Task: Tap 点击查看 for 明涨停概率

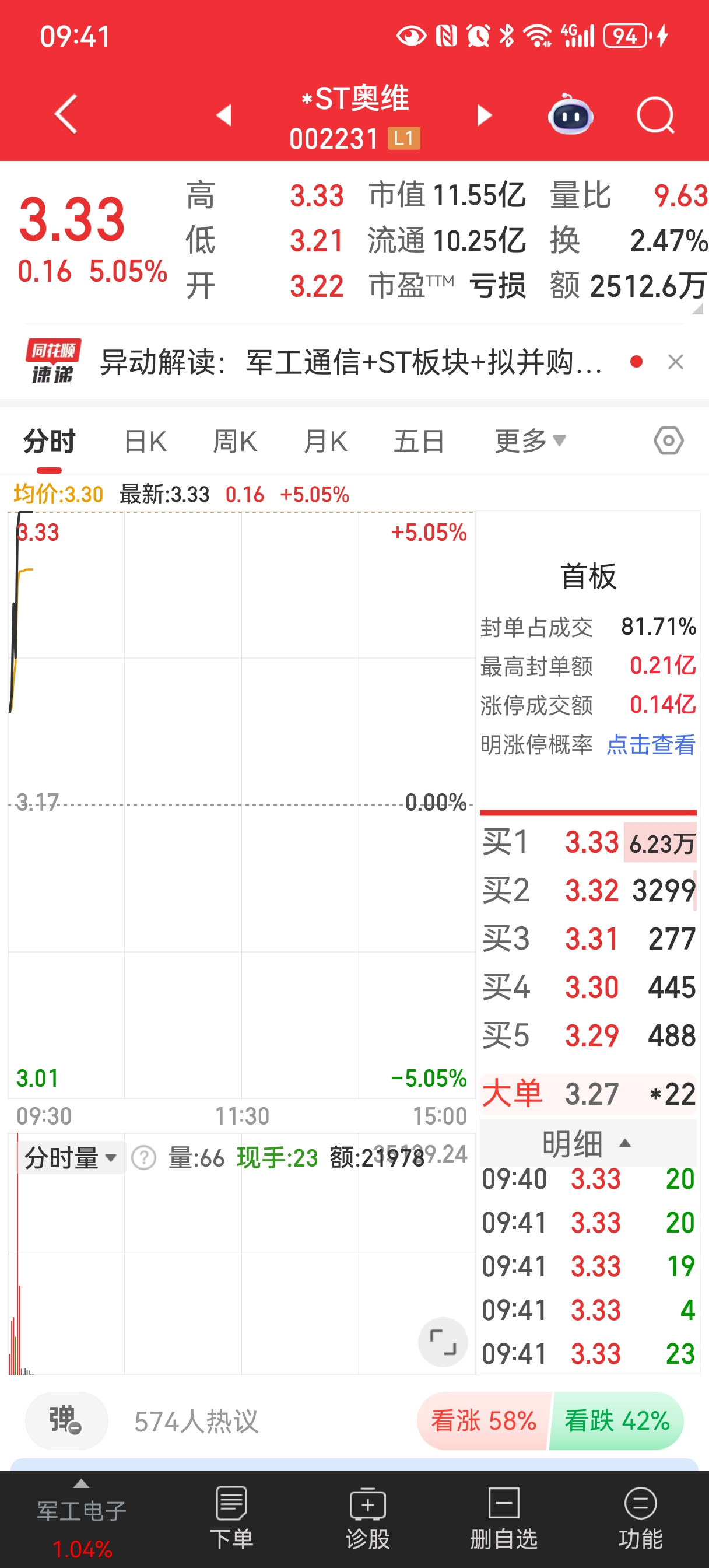Action: (651, 744)
